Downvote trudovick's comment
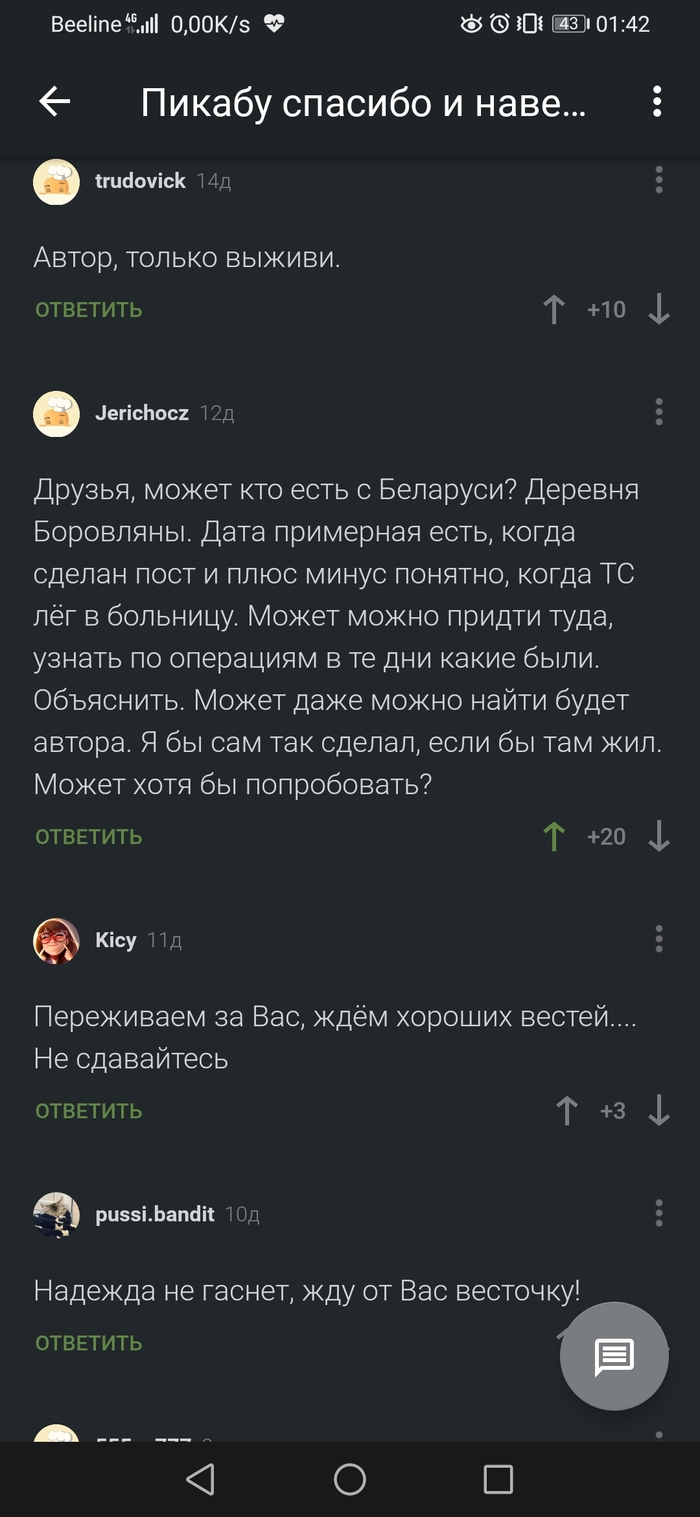This screenshot has height=1517, width=700. tap(658, 310)
